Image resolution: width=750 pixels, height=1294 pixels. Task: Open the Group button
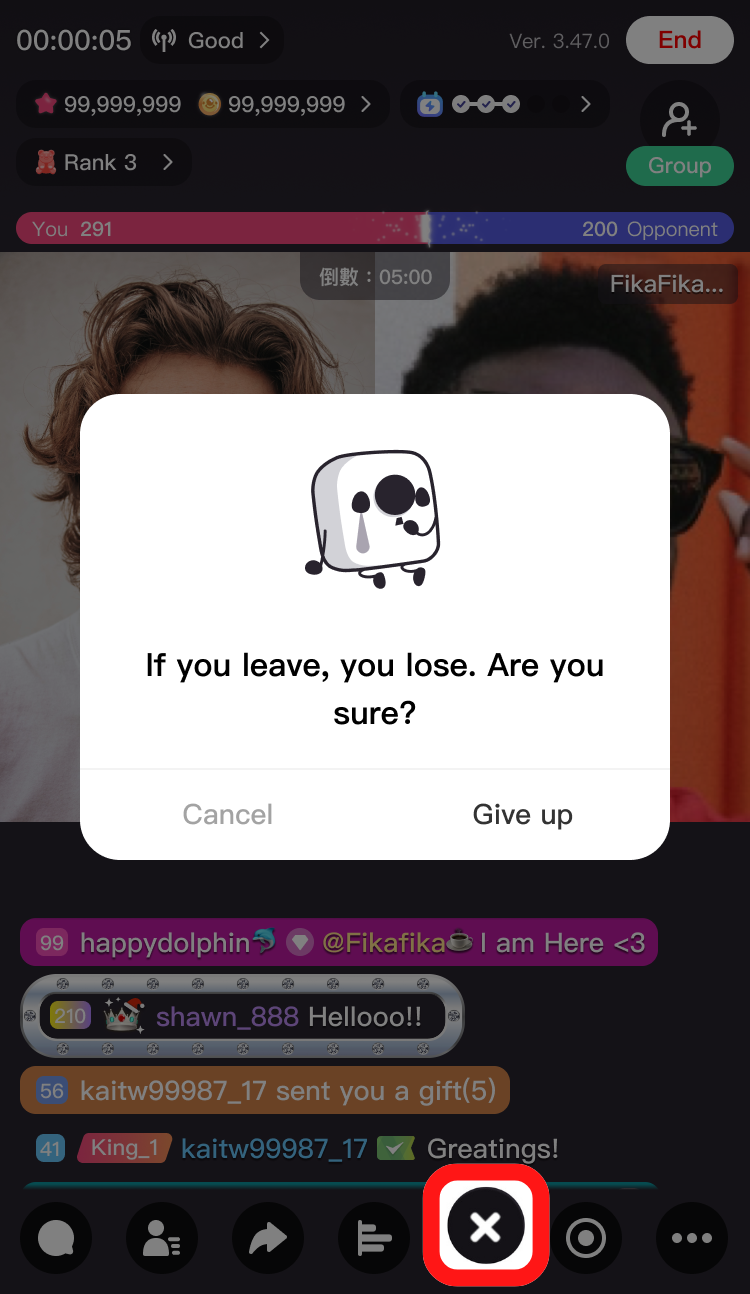click(x=679, y=166)
